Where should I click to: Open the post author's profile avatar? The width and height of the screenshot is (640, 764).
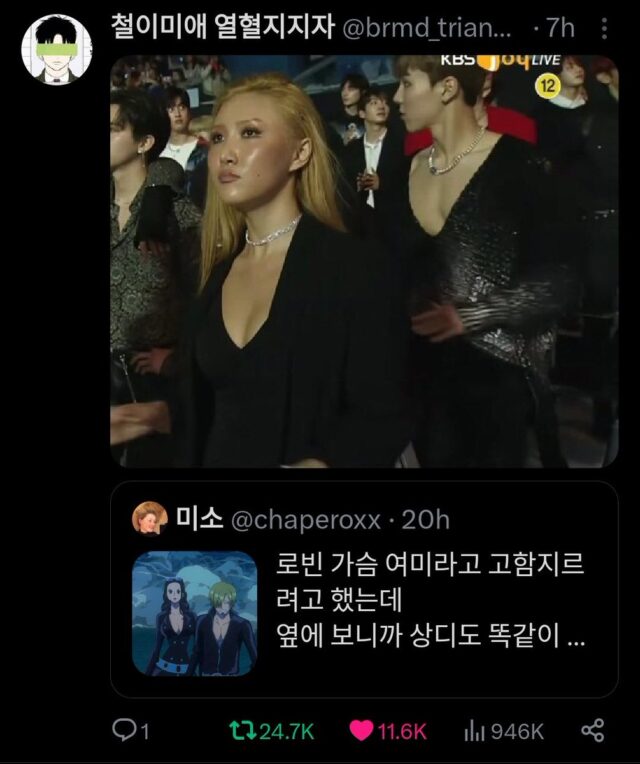(x=56, y=49)
